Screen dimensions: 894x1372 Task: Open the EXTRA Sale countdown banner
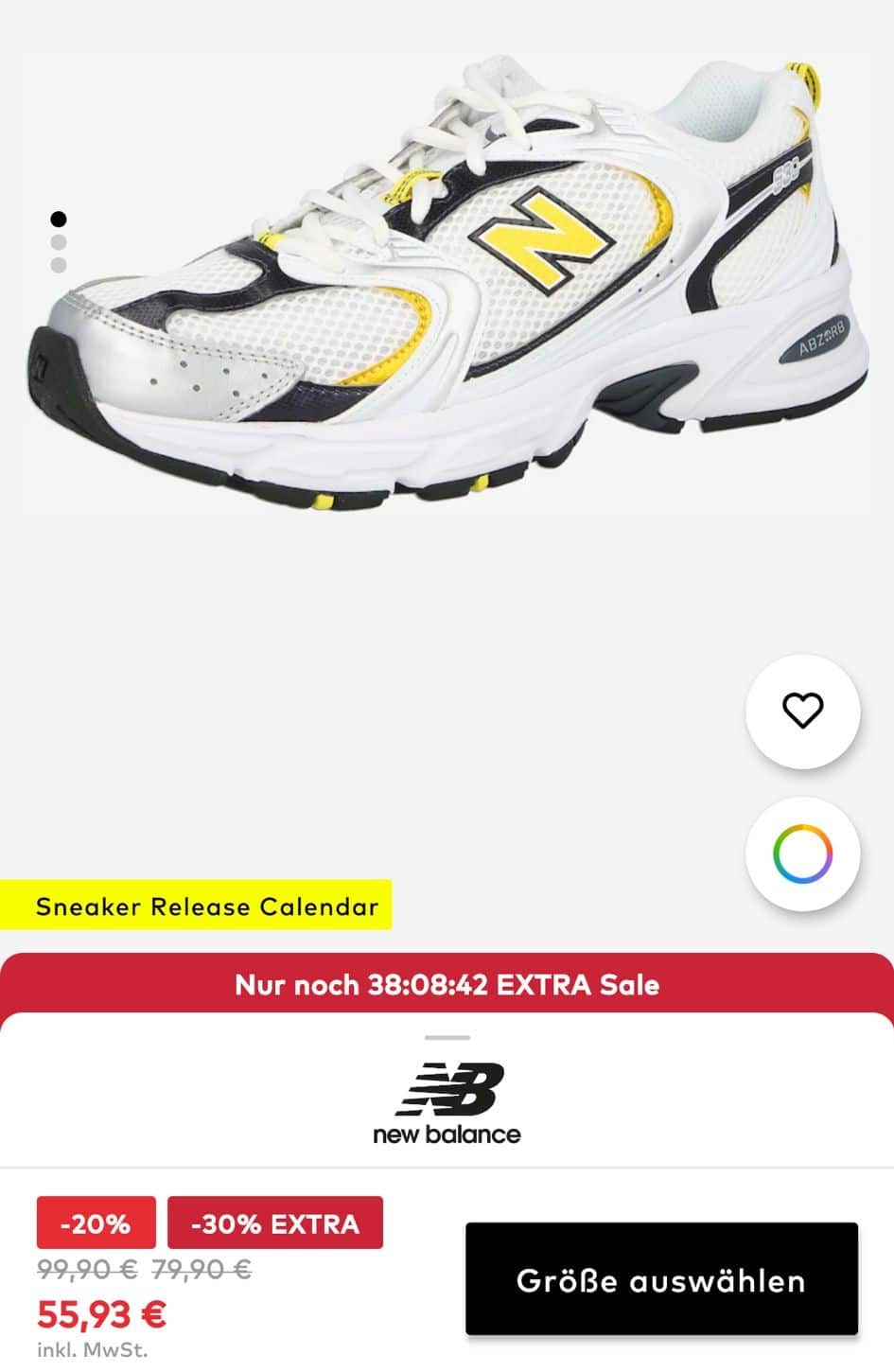pyautogui.click(x=447, y=985)
